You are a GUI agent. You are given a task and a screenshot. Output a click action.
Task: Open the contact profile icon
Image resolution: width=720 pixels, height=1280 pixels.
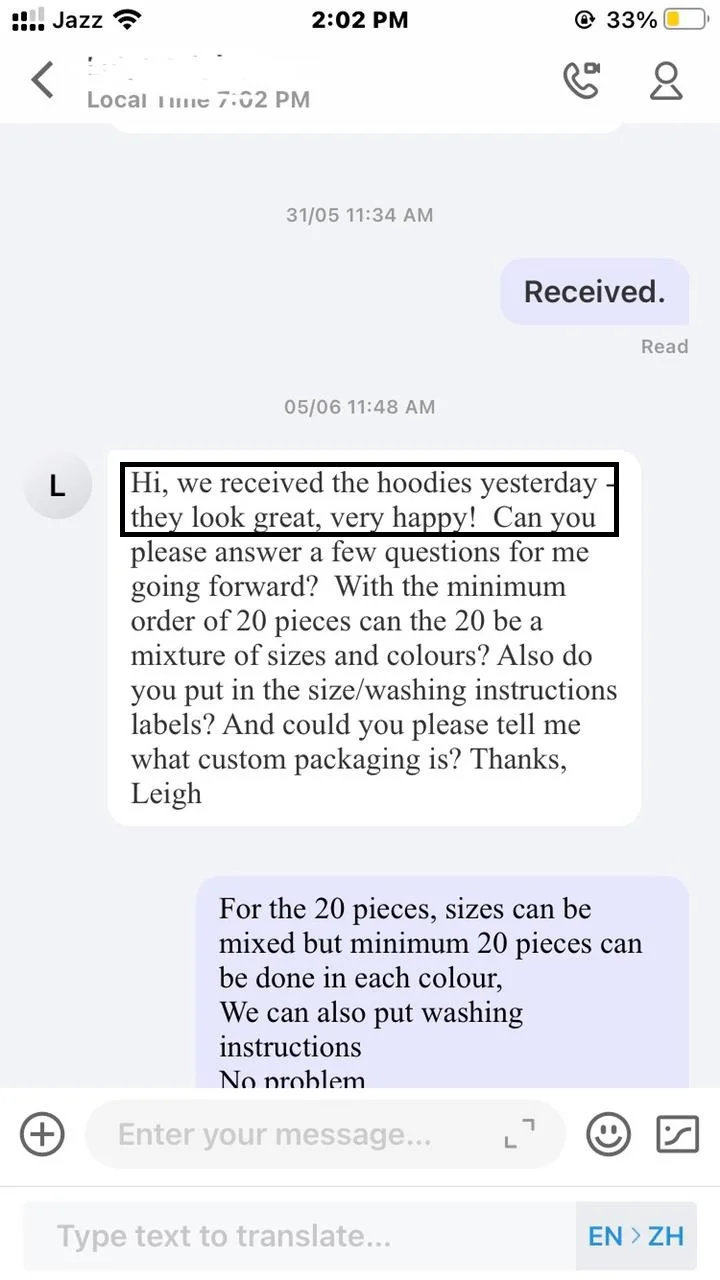pyautogui.click(x=665, y=80)
